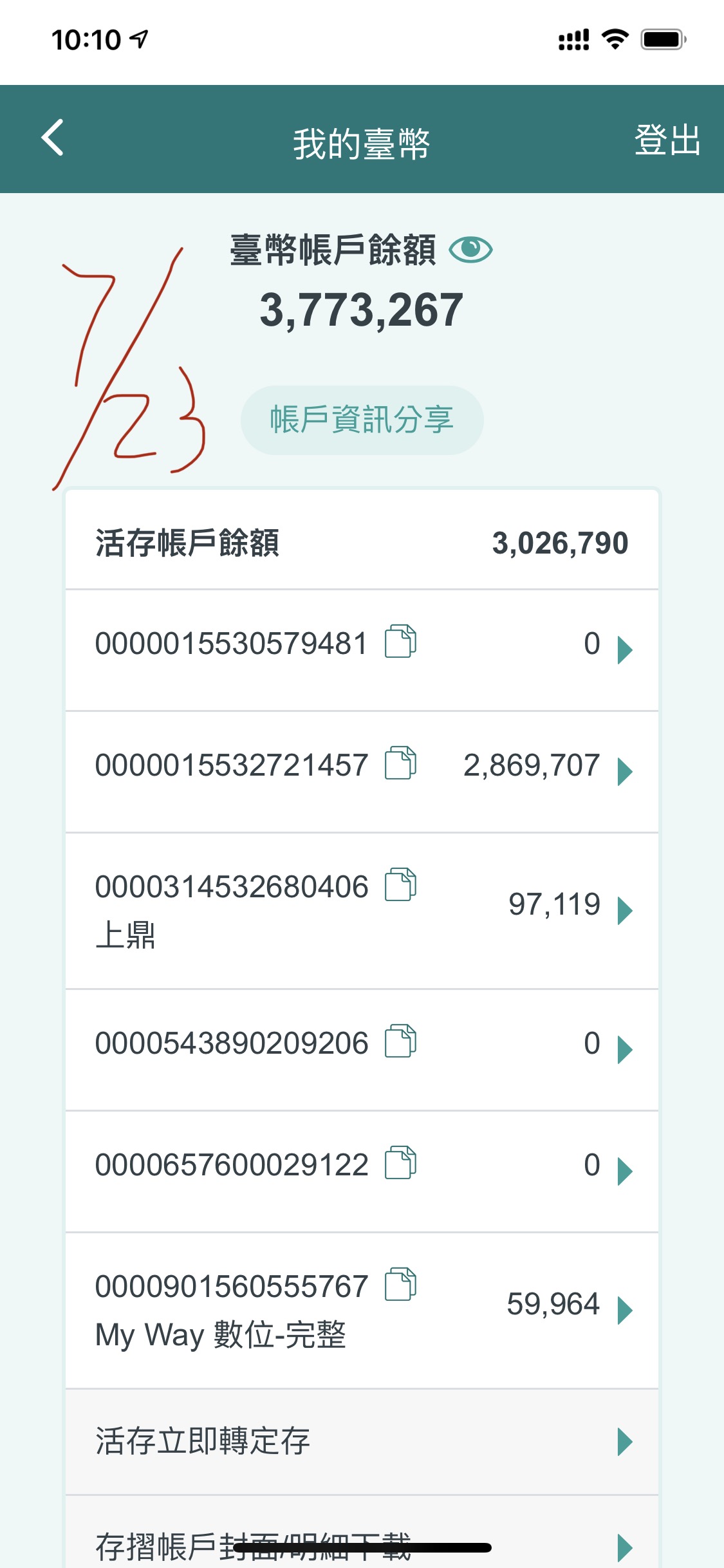Viewport: 724px width, 1568px height.
Task: Open account with balance 2,869,707
Action: (624, 771)
